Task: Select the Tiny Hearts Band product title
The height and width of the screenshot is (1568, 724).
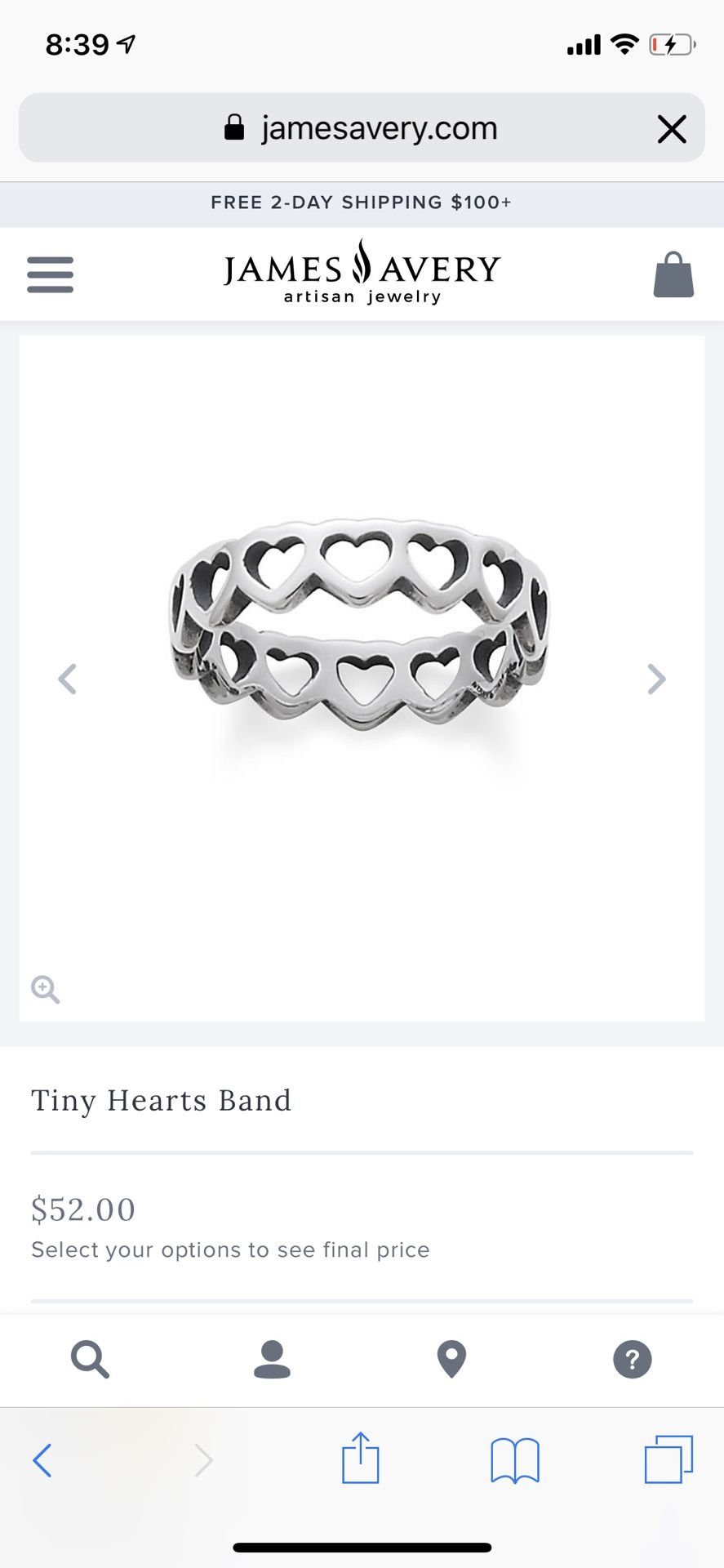Action: point(162,1100)
